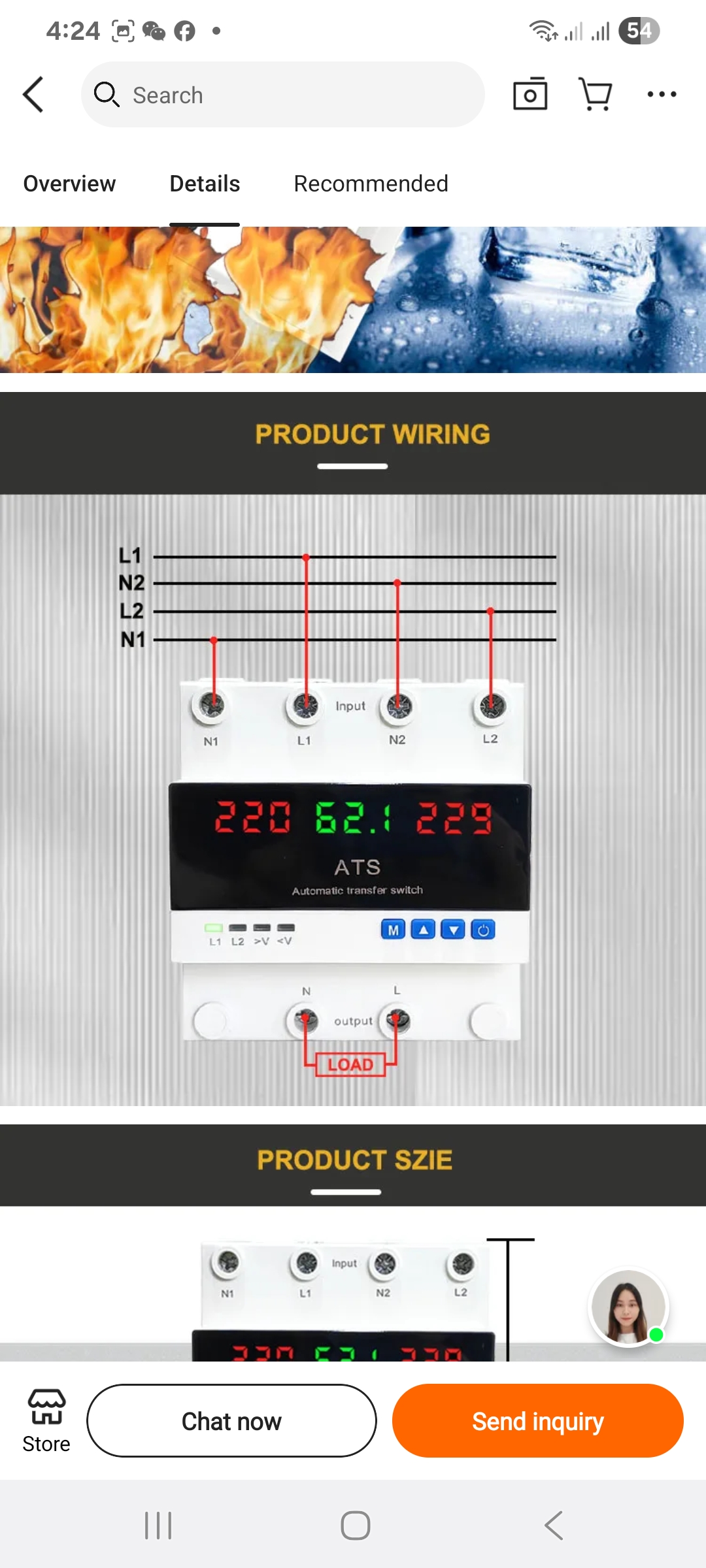Open the camera image search
Viewport: 706px width, 1568px height.
tap(529, 95)
